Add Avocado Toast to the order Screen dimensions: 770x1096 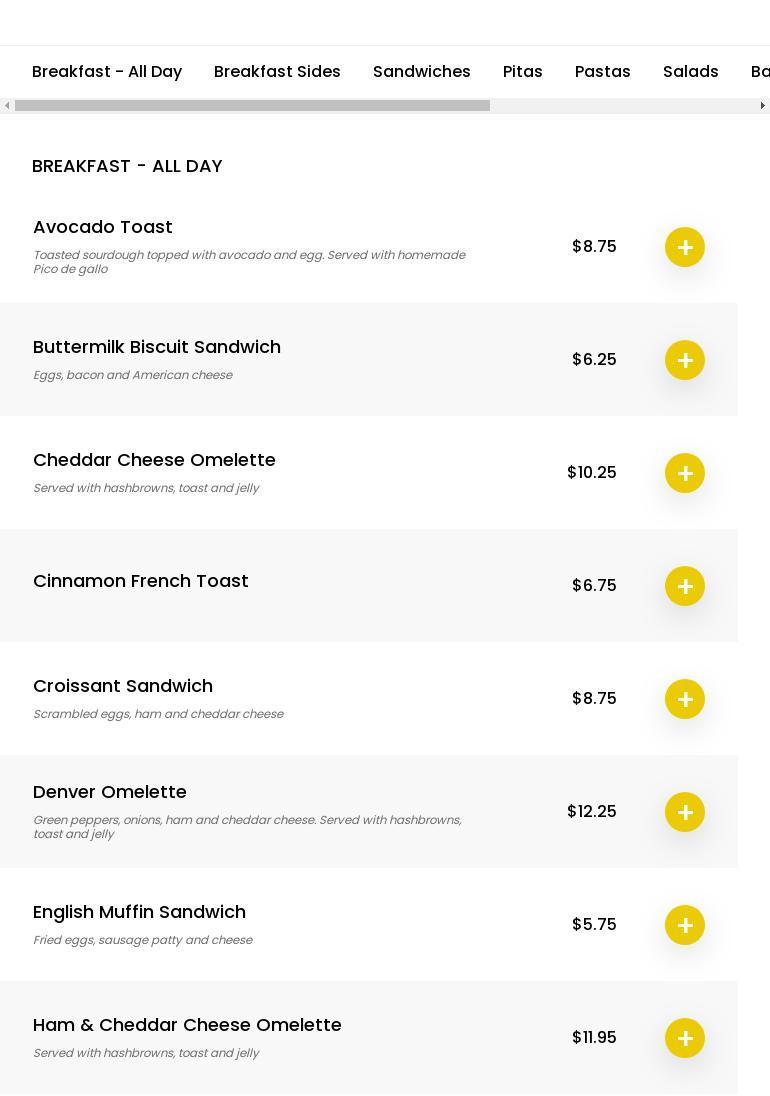[685, 247]
